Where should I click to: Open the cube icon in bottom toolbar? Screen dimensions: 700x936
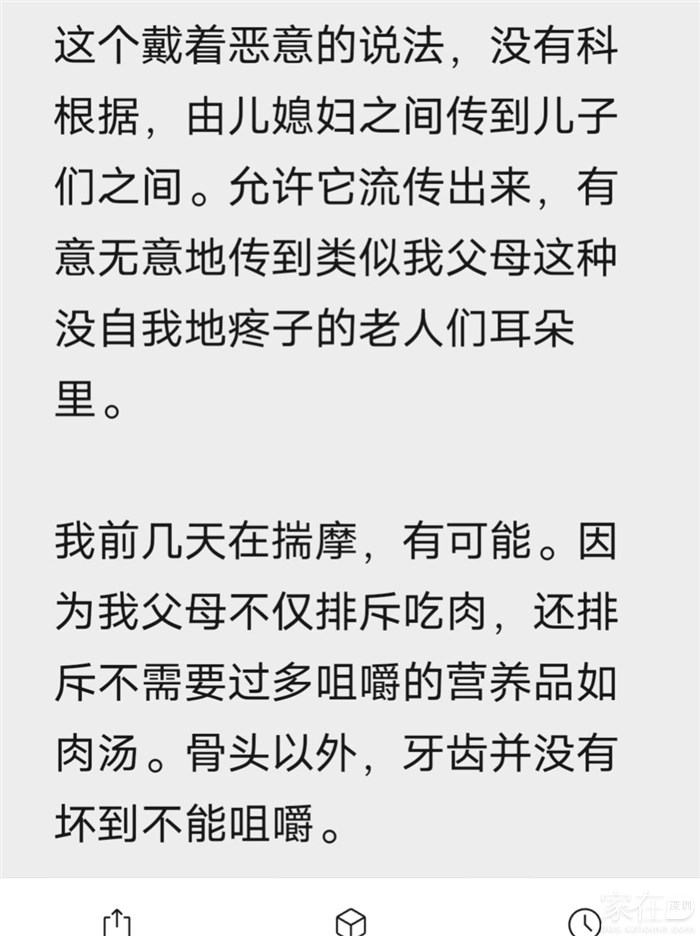pos(350,922)
